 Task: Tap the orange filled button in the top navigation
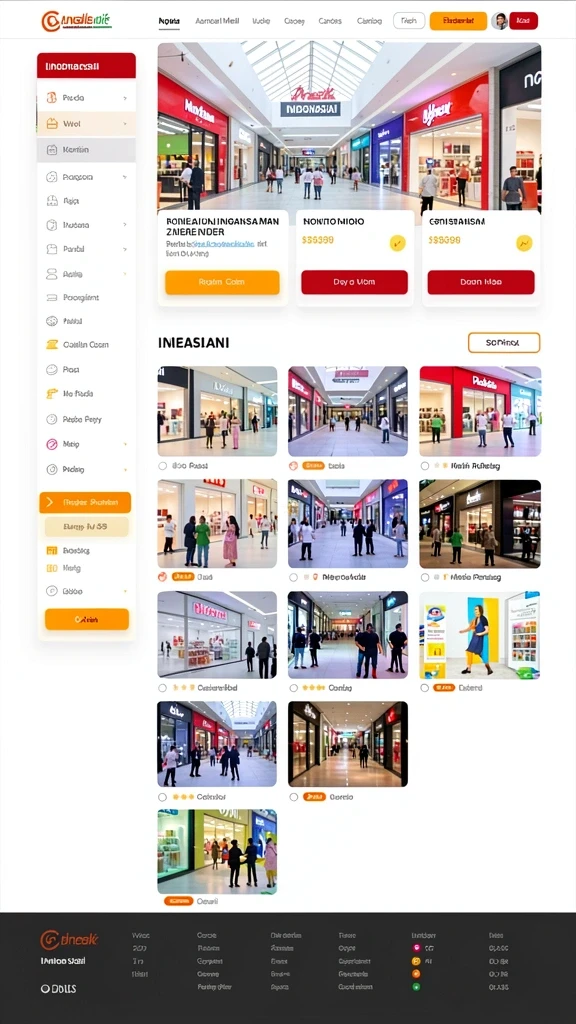tap(458, 21)
